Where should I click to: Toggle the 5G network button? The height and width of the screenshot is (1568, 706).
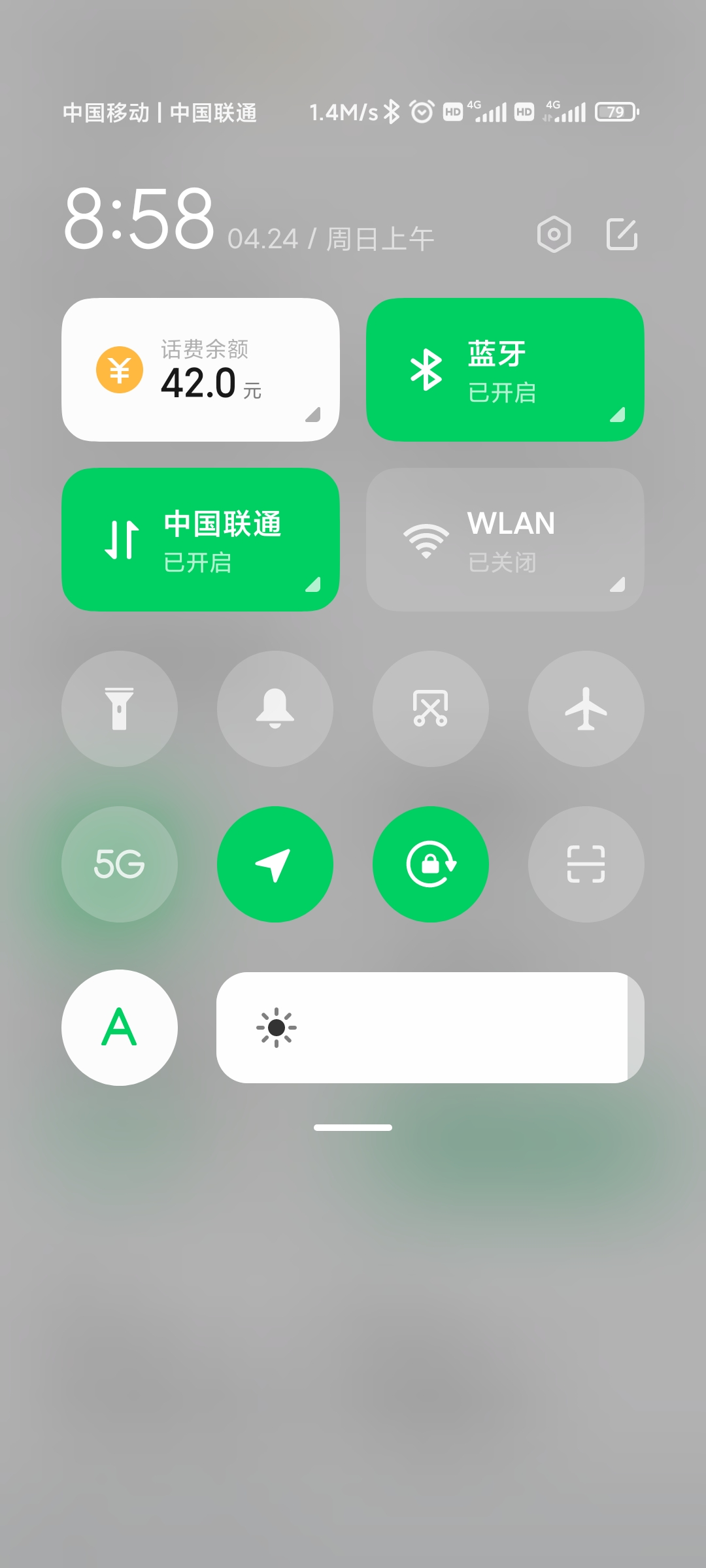click(x=120, y=864)
